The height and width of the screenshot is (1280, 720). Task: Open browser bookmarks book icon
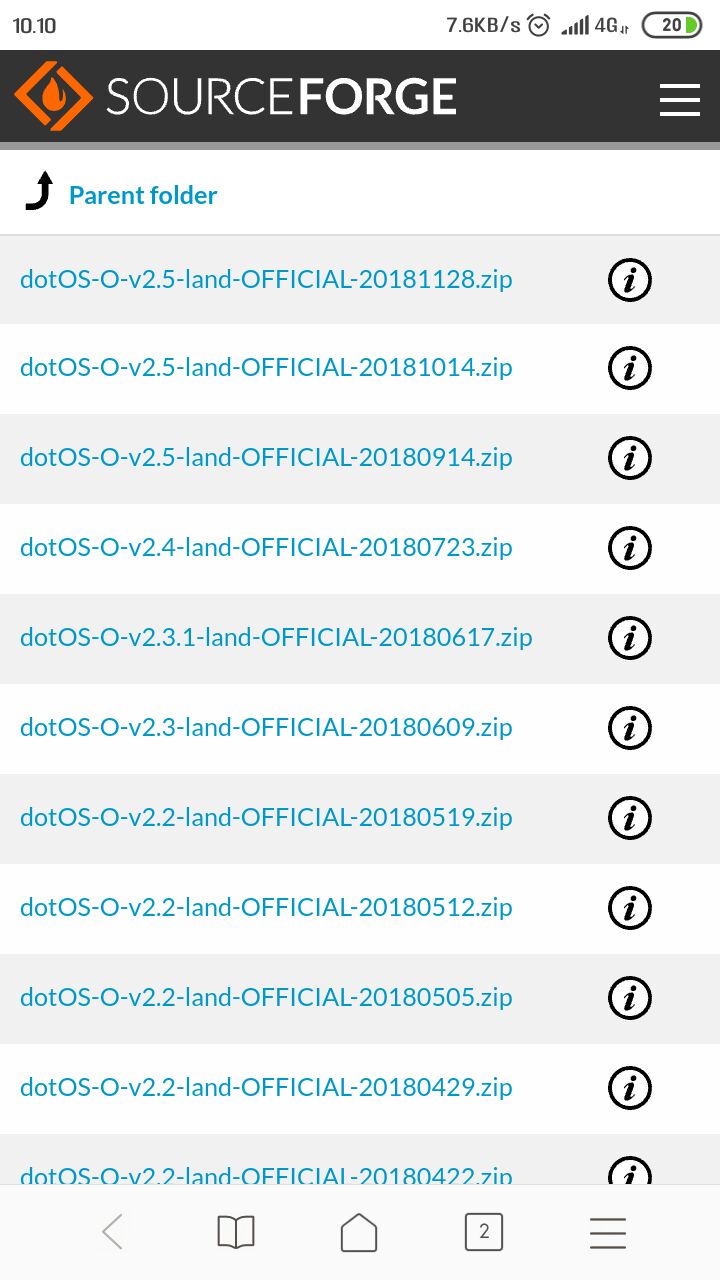[236, 1232]
